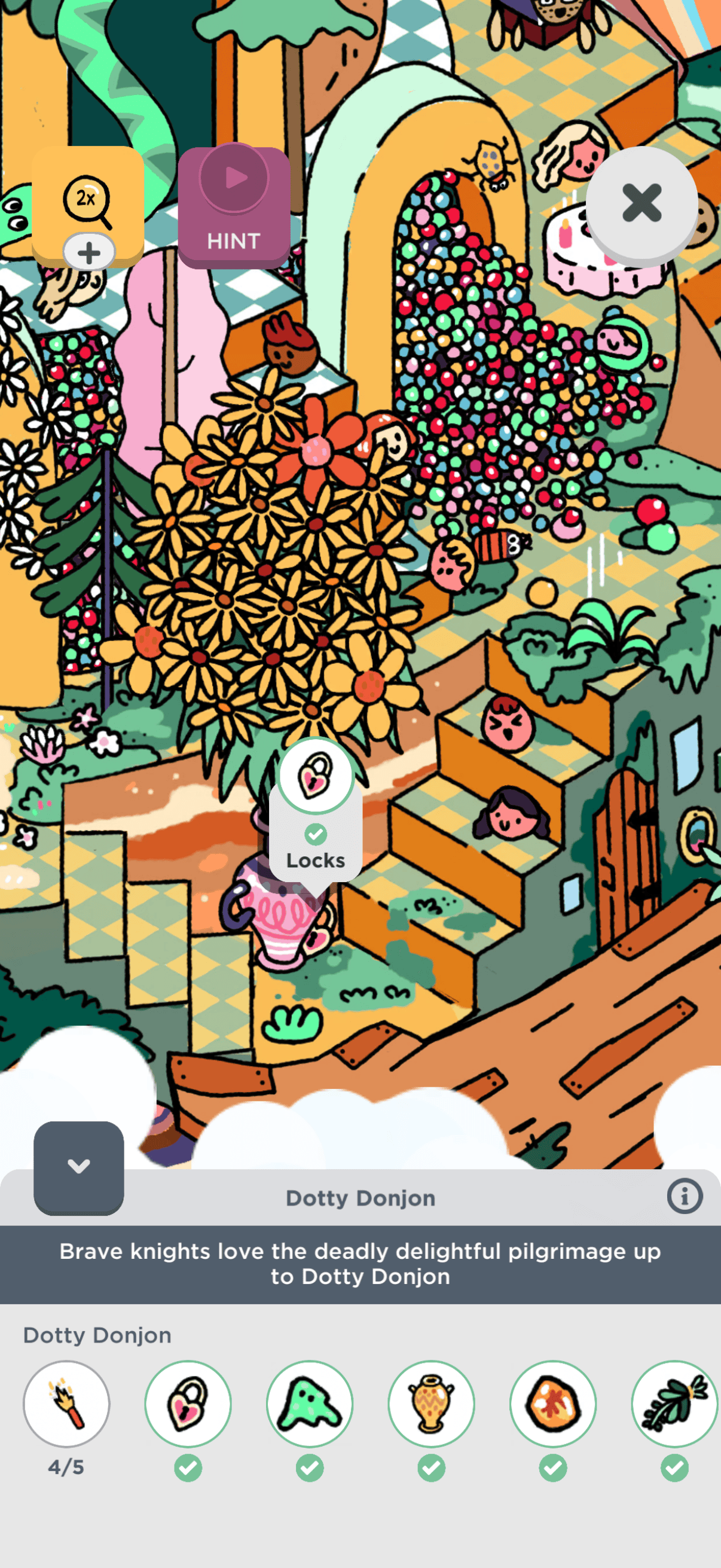Screen dimensions: 721x1568
Task: Select the torch item showing 4/5
Action: click(66, 1403)
